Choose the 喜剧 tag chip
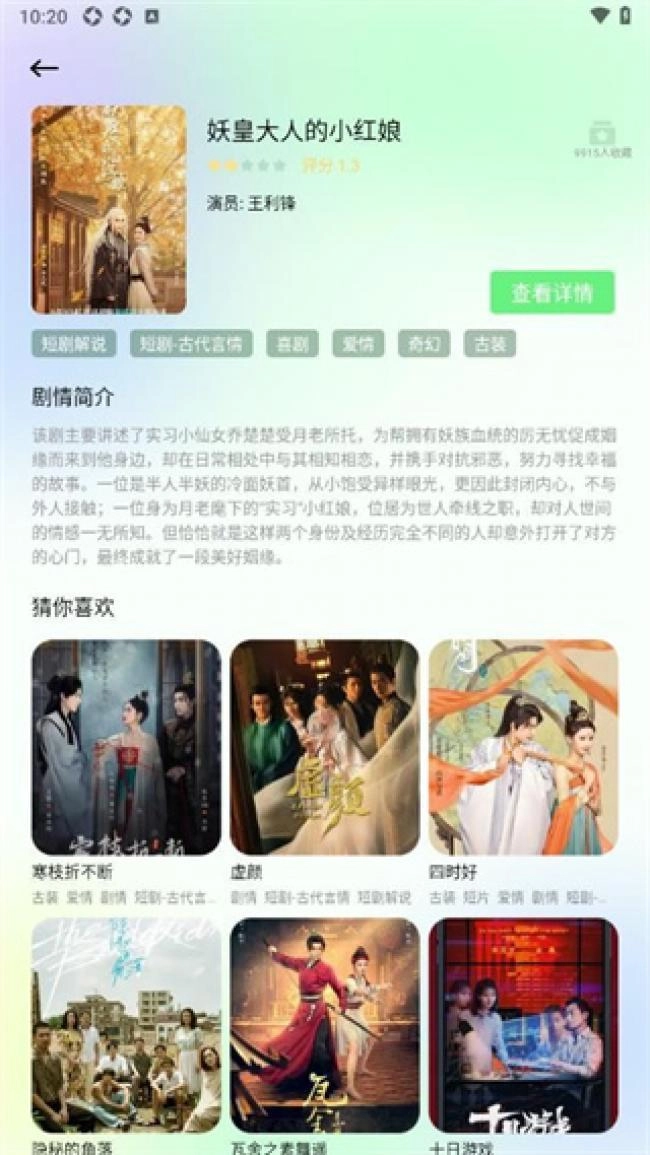This screenshot has width=650, height=1155. [292, 344]
